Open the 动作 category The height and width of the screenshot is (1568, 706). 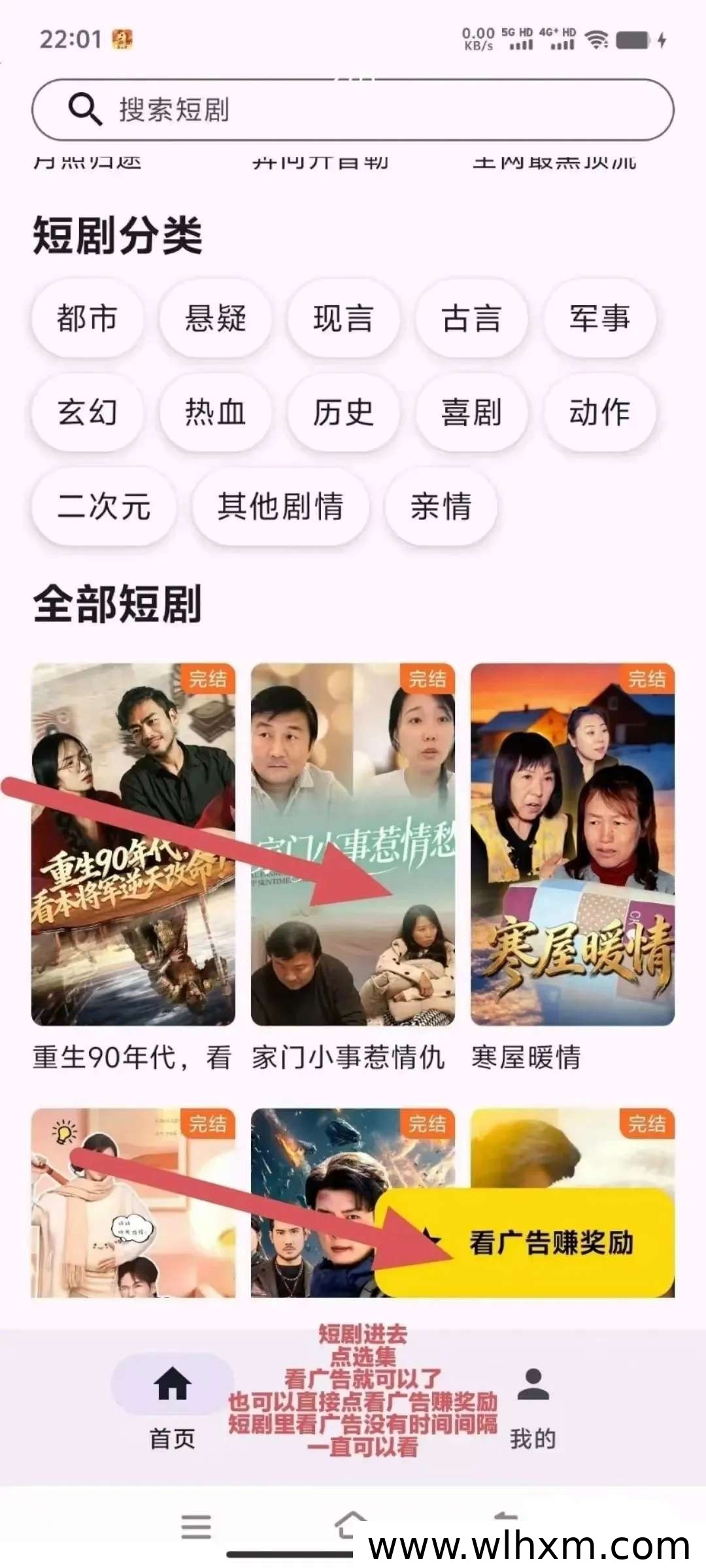pyautogui.click(x=599, y=412)
